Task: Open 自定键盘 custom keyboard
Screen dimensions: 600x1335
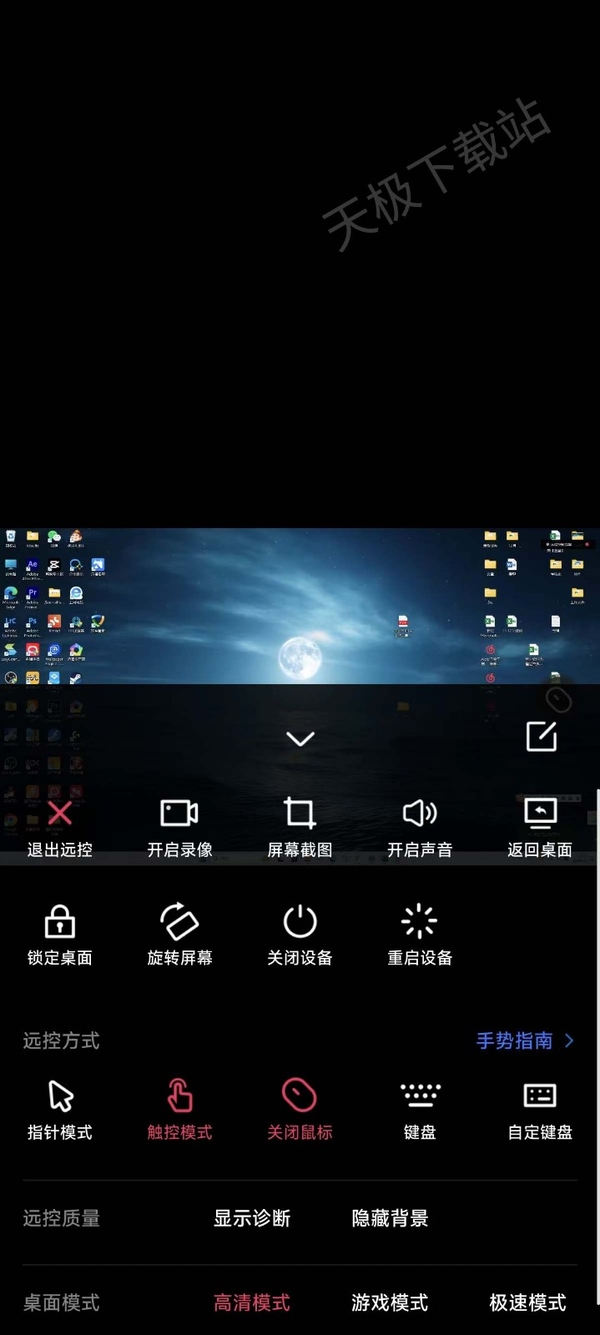Action: coord(540,1110)
